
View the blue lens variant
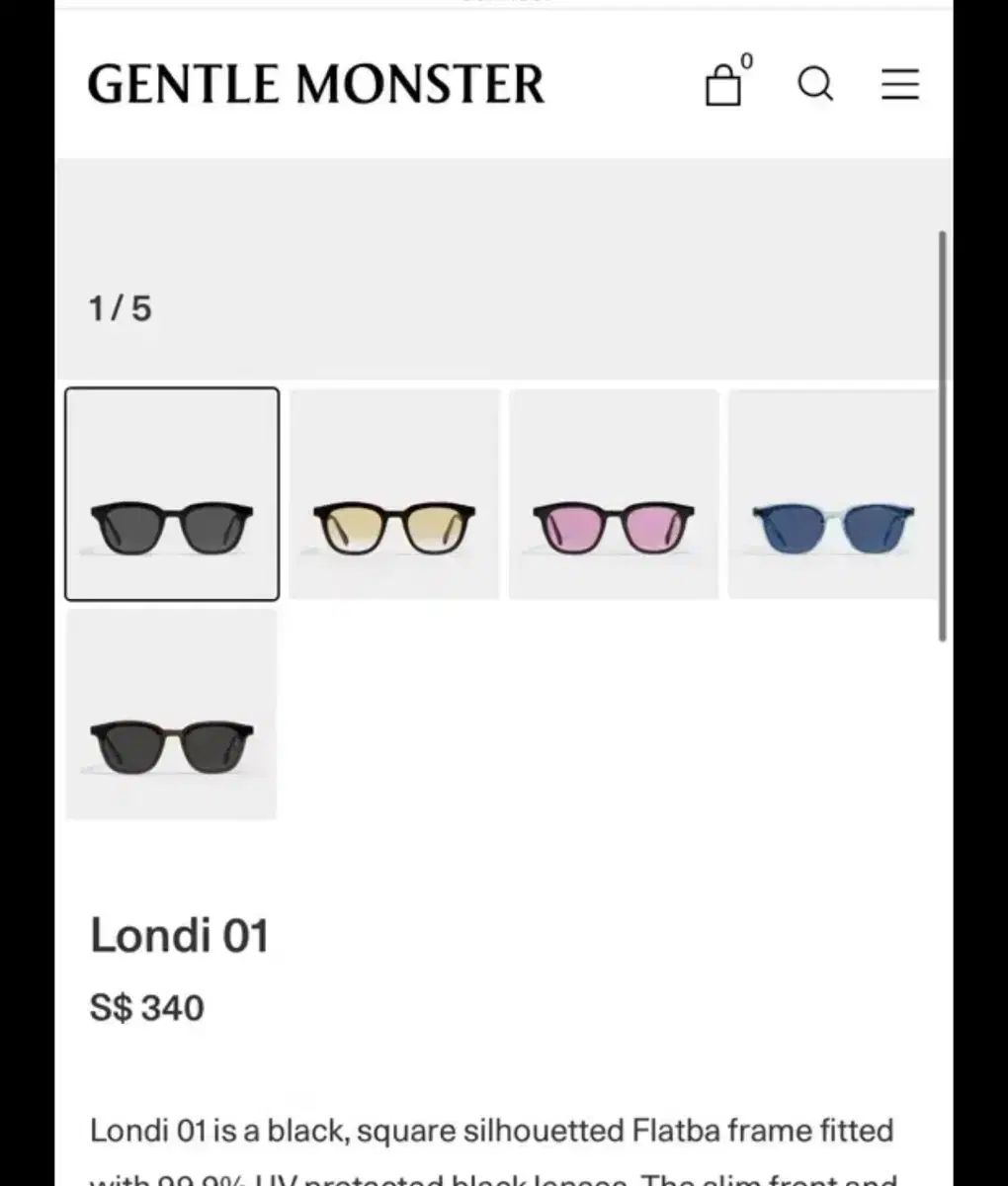coord(832,494)
